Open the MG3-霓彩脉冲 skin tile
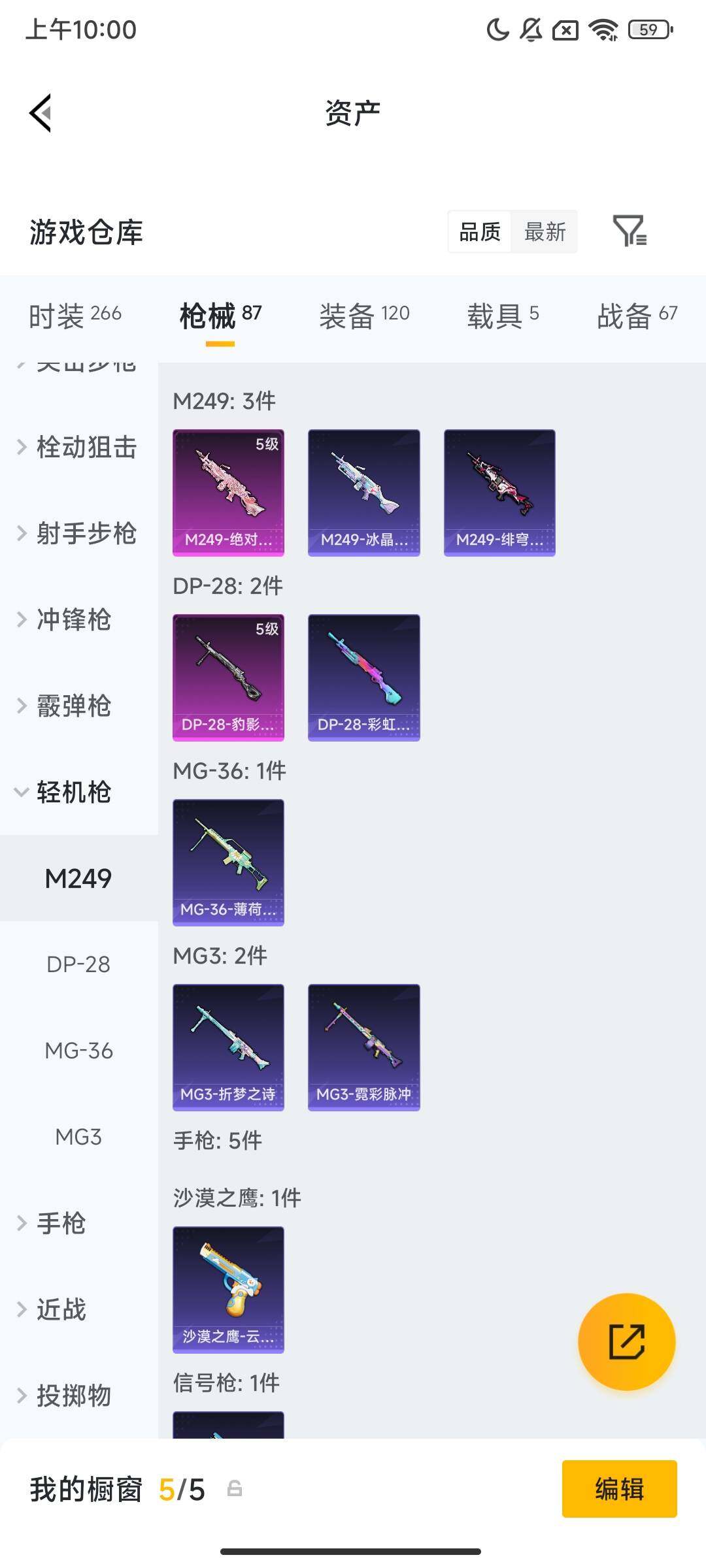 (364, 1047)
